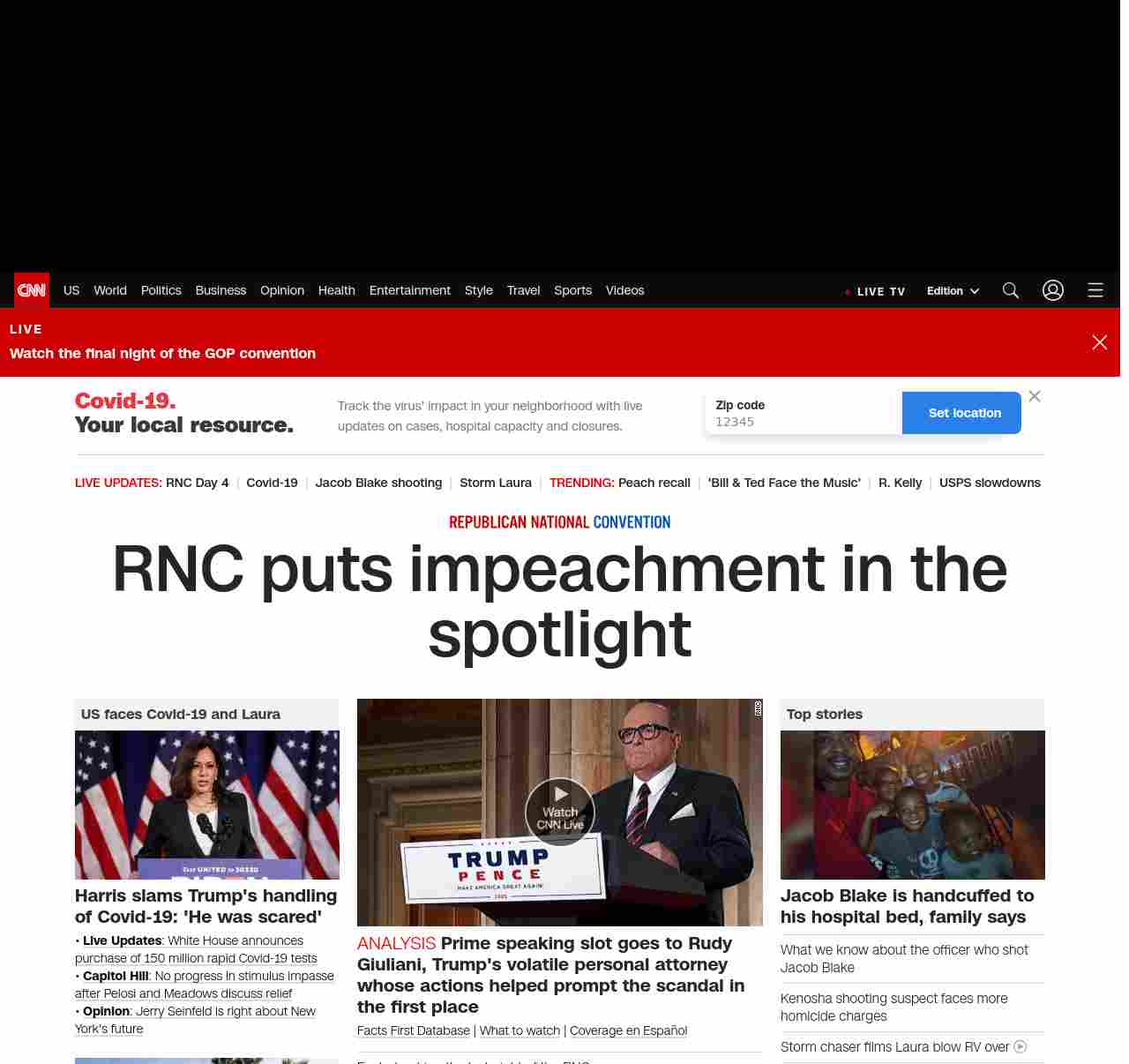Open the Jacob Blake handcuffed story

click(907, 906)
